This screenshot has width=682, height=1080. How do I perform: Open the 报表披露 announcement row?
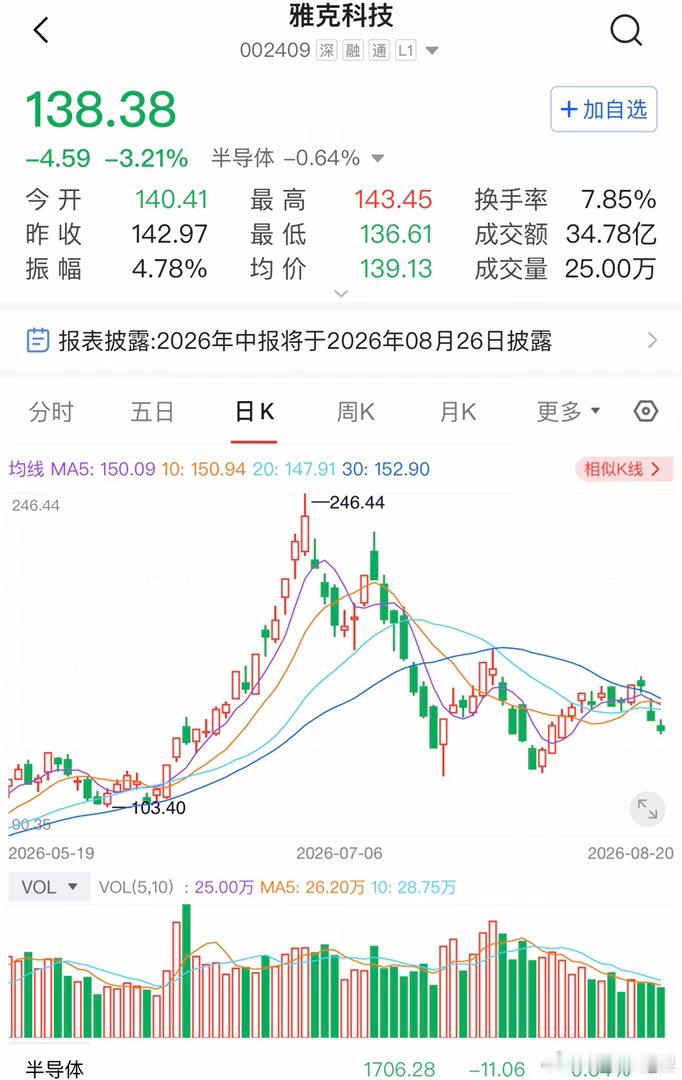tap(341, 340)
